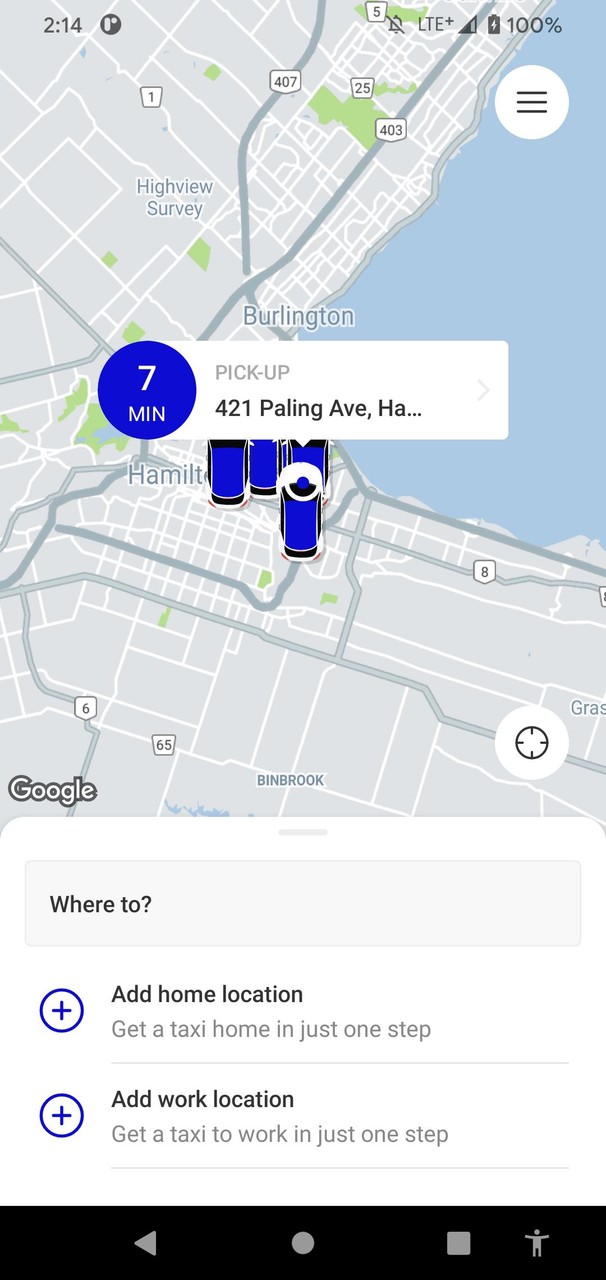Image resolution: width=606 pixels, height=1280 pixels.
Task: Open the accessibility shortcut in navigation bar
Action: point(537,1243)
